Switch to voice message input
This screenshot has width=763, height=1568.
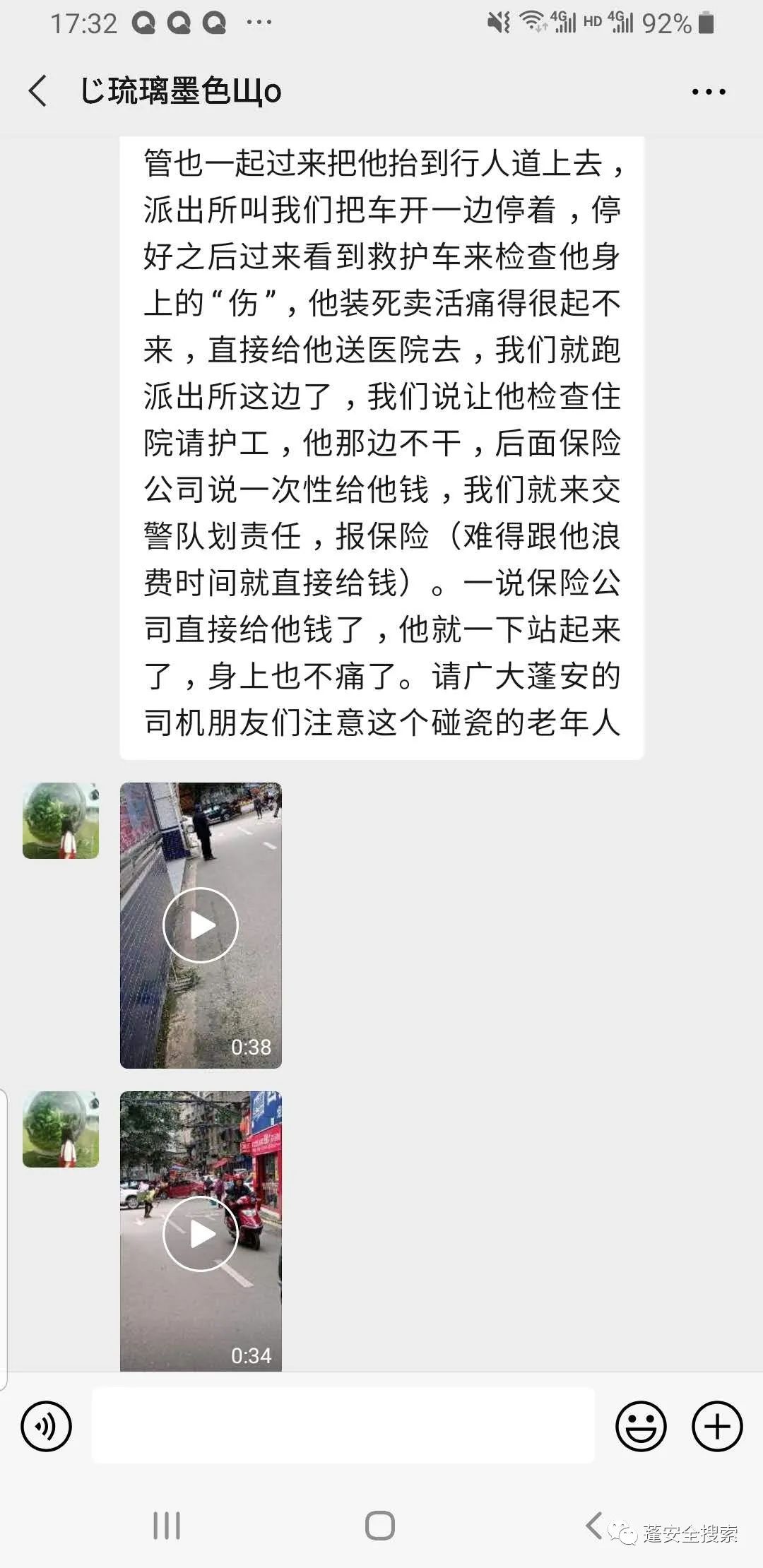click(47, 1426)
